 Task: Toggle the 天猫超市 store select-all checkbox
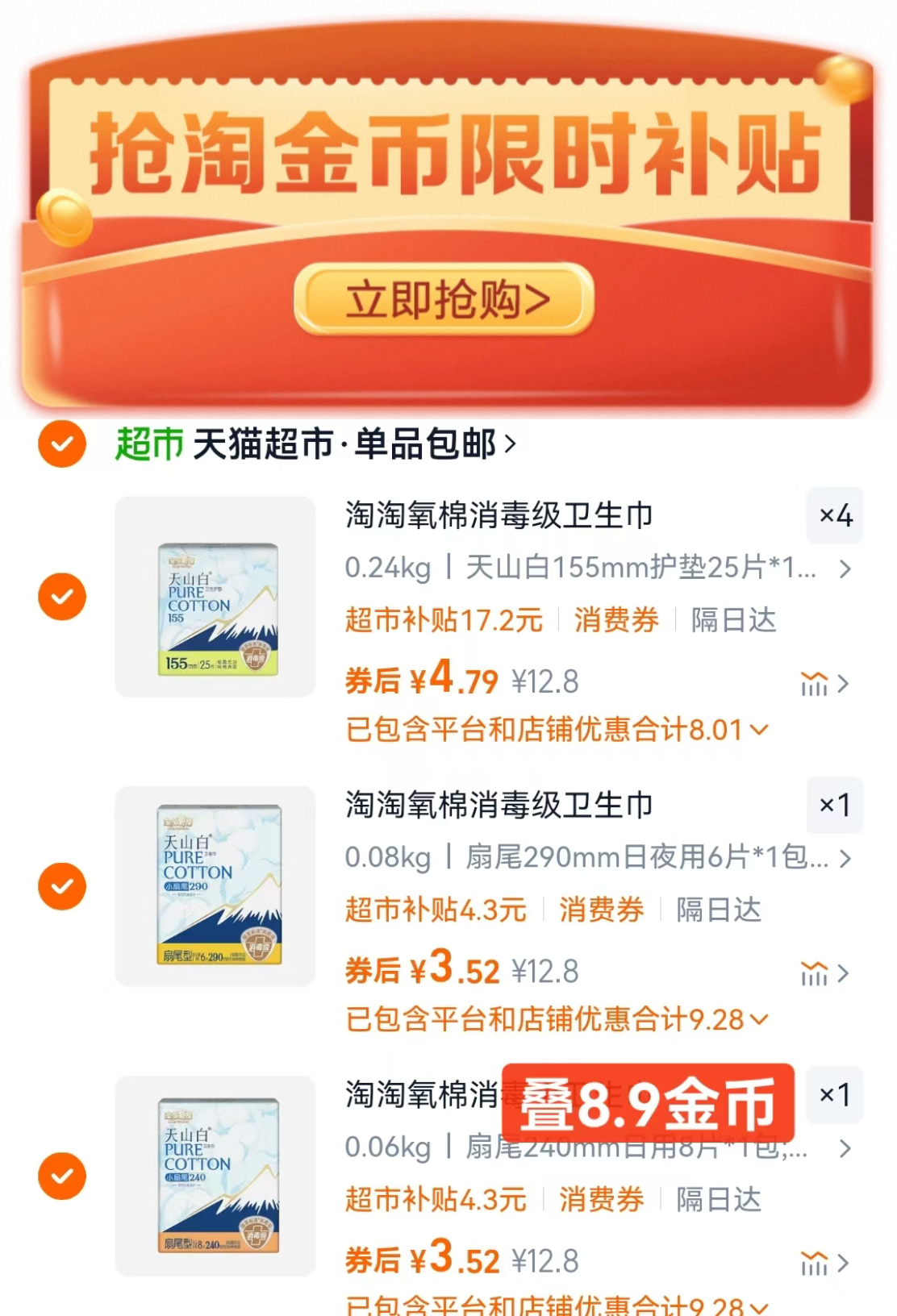61,443
